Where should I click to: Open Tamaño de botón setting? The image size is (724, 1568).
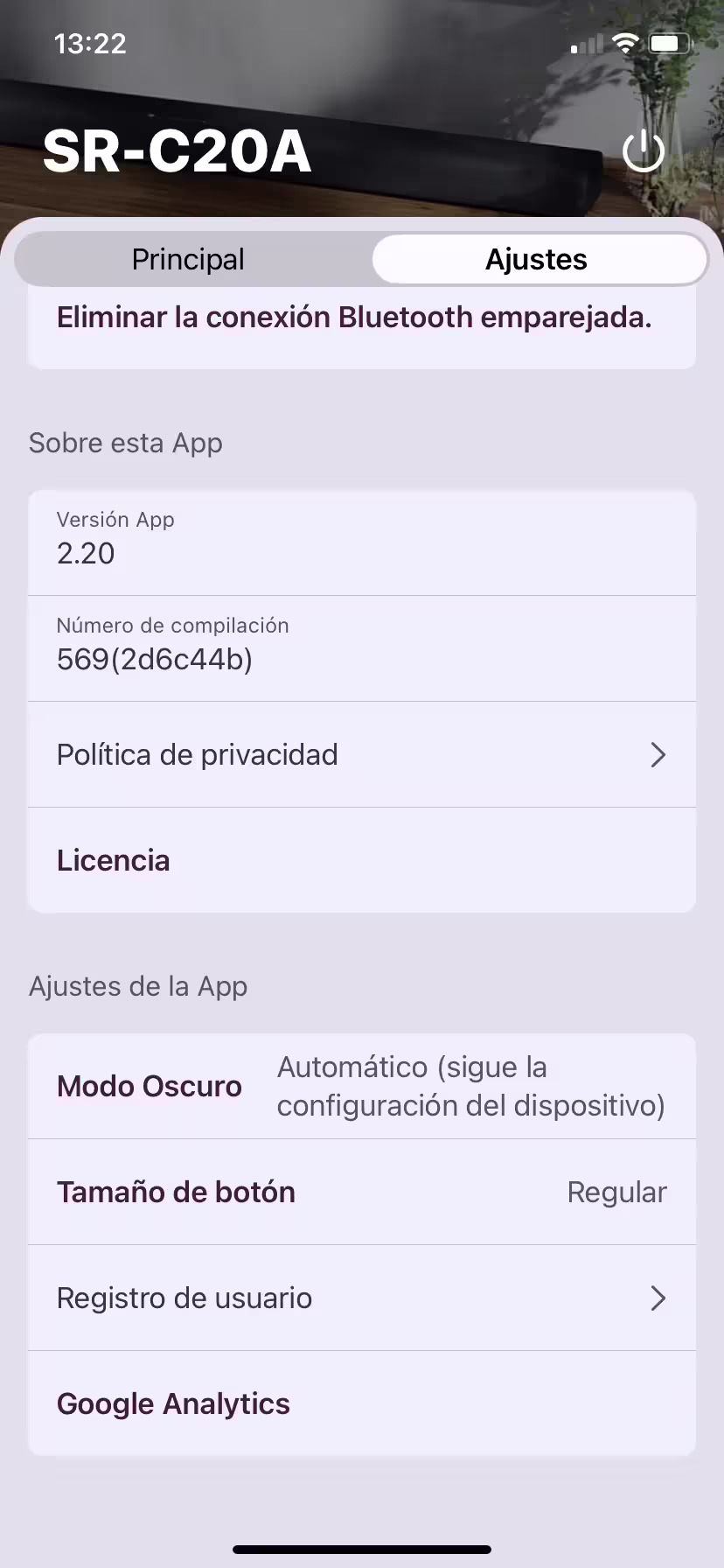click(x=362, y=1192)
